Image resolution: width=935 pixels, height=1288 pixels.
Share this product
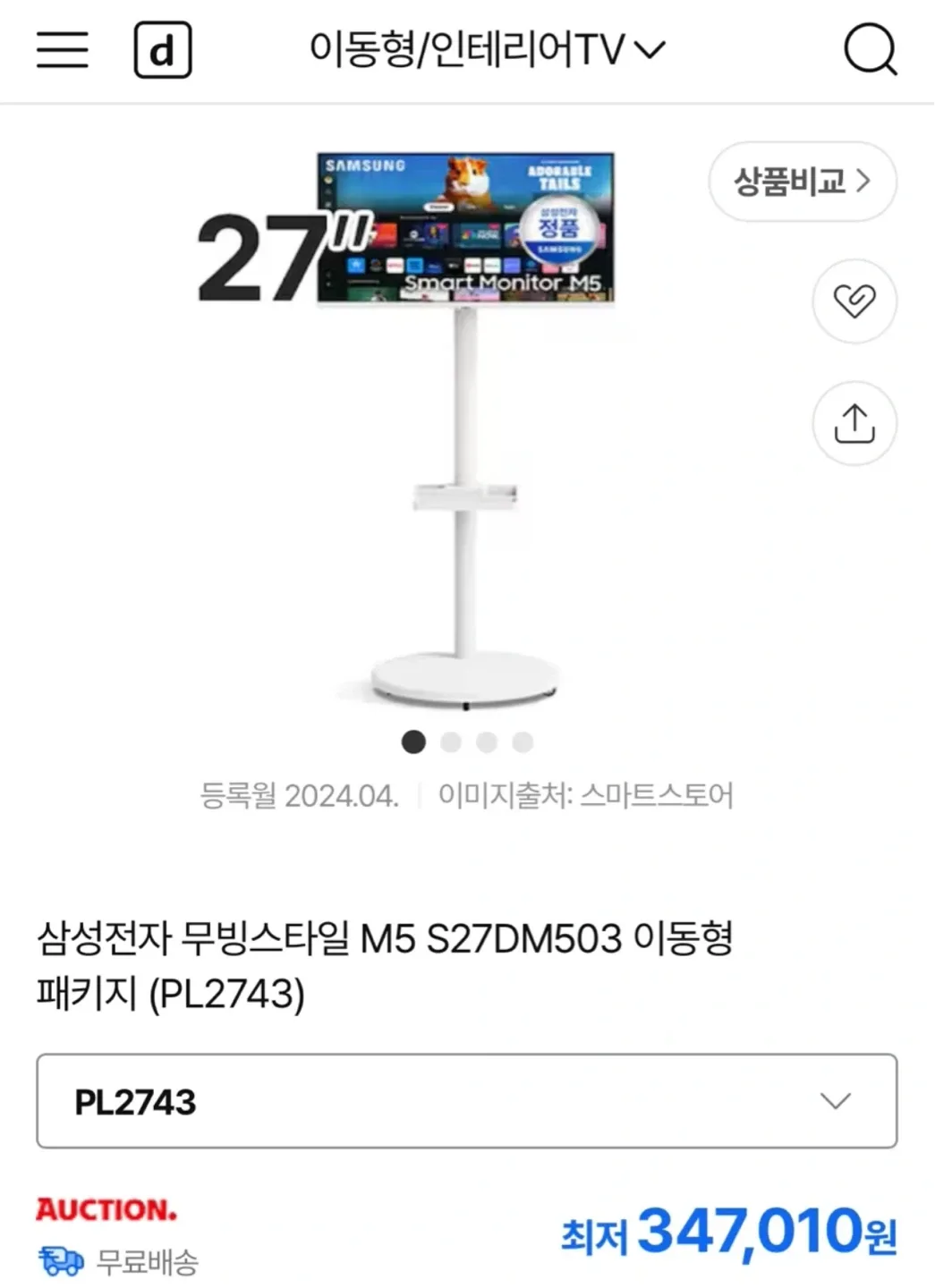click(x=854, y=423)
